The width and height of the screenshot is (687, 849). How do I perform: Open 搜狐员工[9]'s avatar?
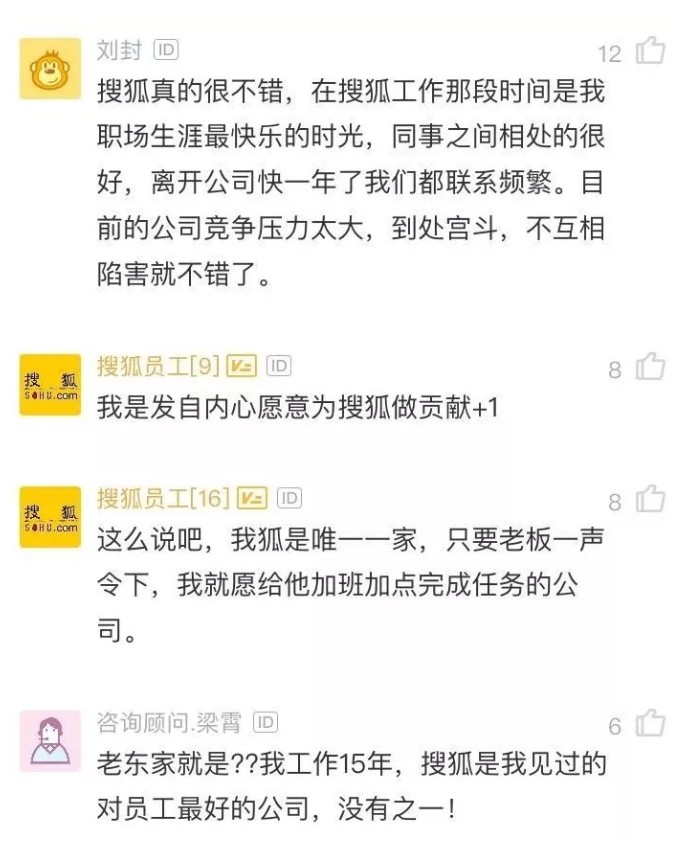50,385
